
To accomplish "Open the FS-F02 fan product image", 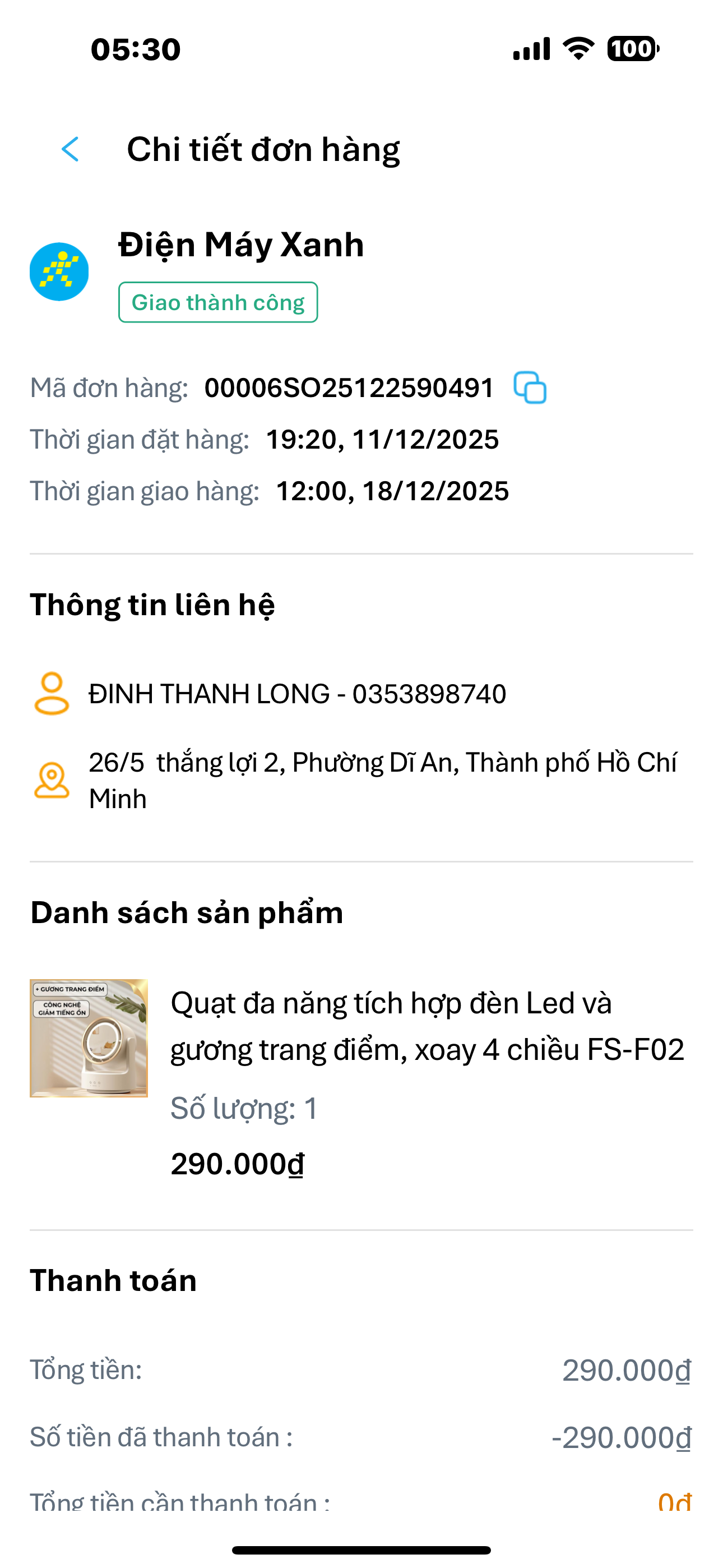I will 89,1038.
